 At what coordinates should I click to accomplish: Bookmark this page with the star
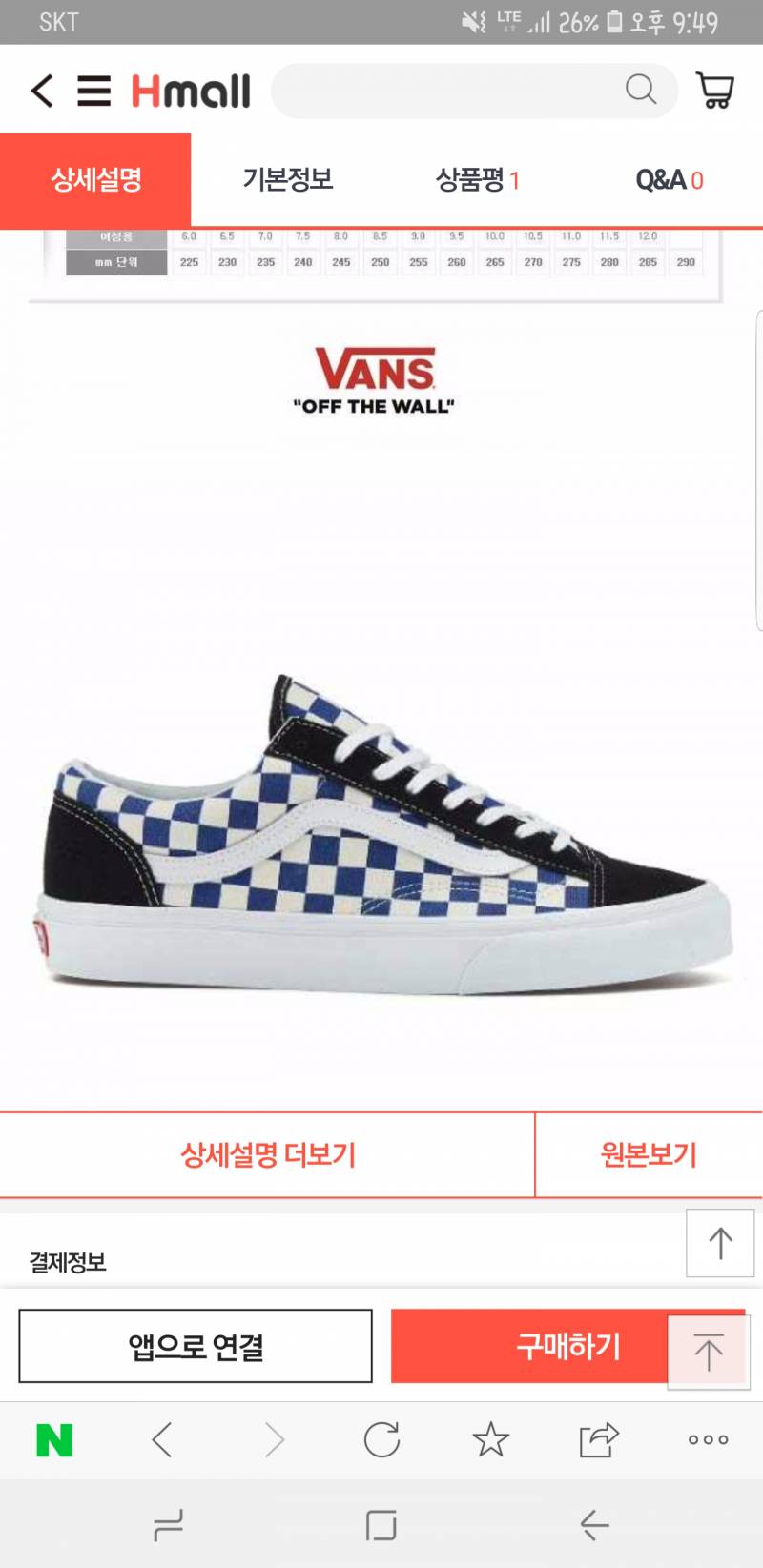(x=490, y=1440)
